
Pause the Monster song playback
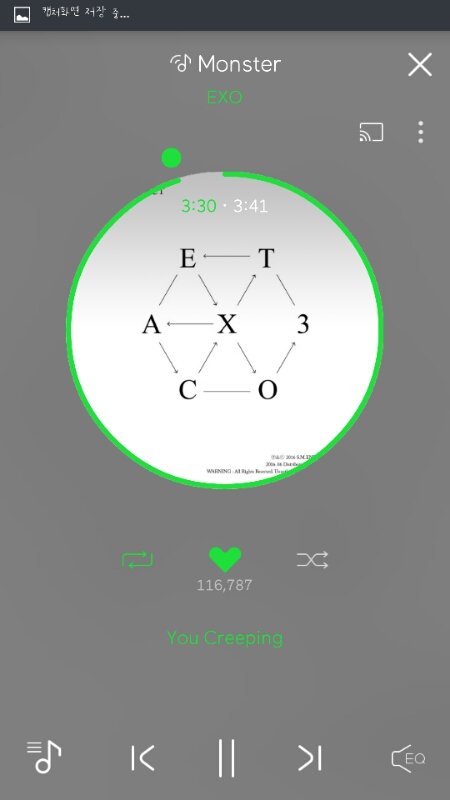point(227,758)
